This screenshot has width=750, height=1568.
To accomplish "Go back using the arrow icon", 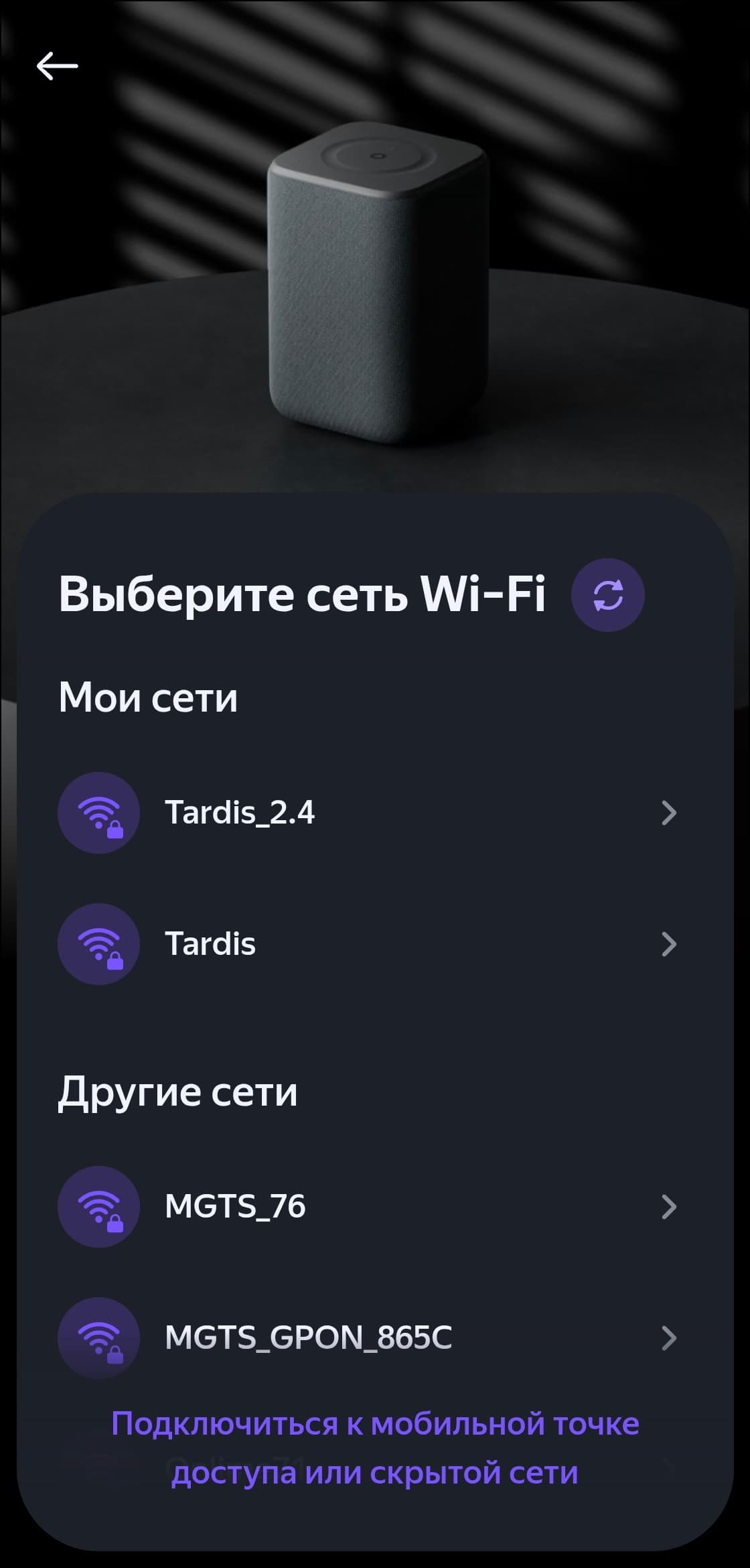I will [57, 66].
